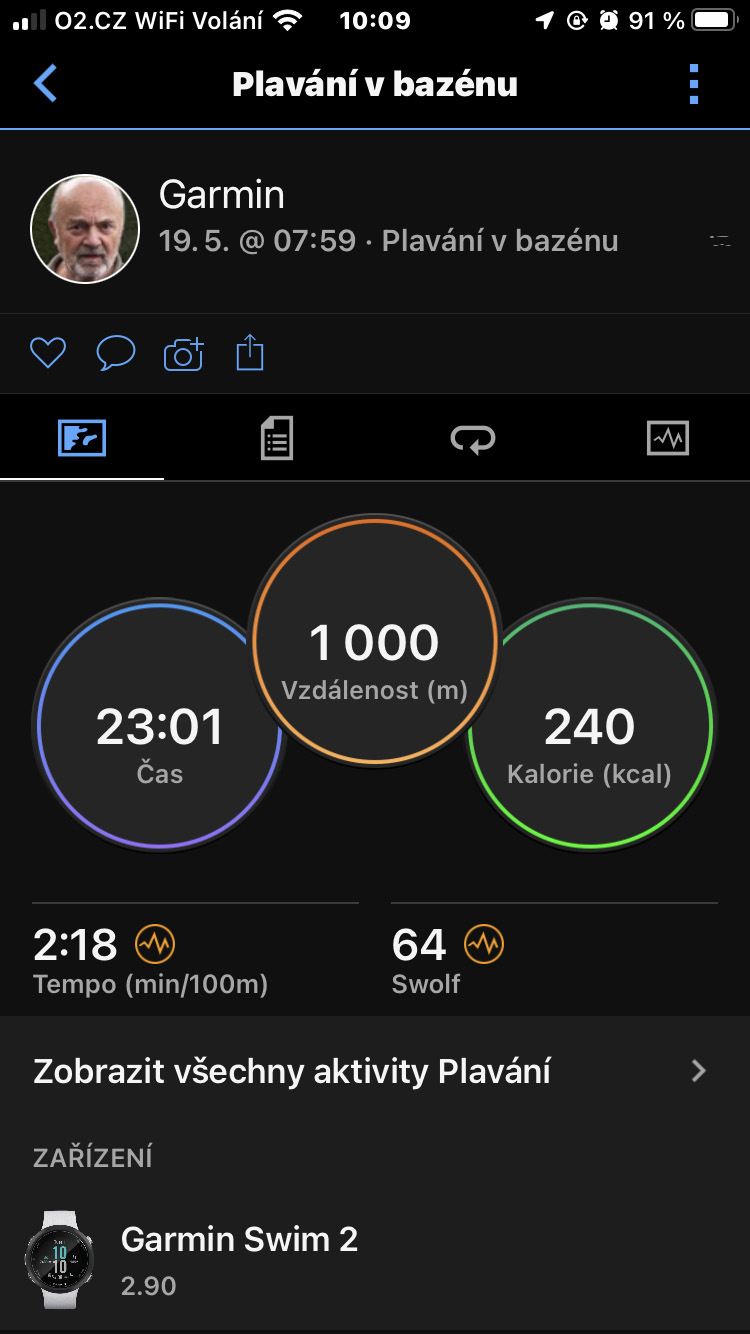
Task: Switch to the stats document tab
Action: [x=277, y=439]
